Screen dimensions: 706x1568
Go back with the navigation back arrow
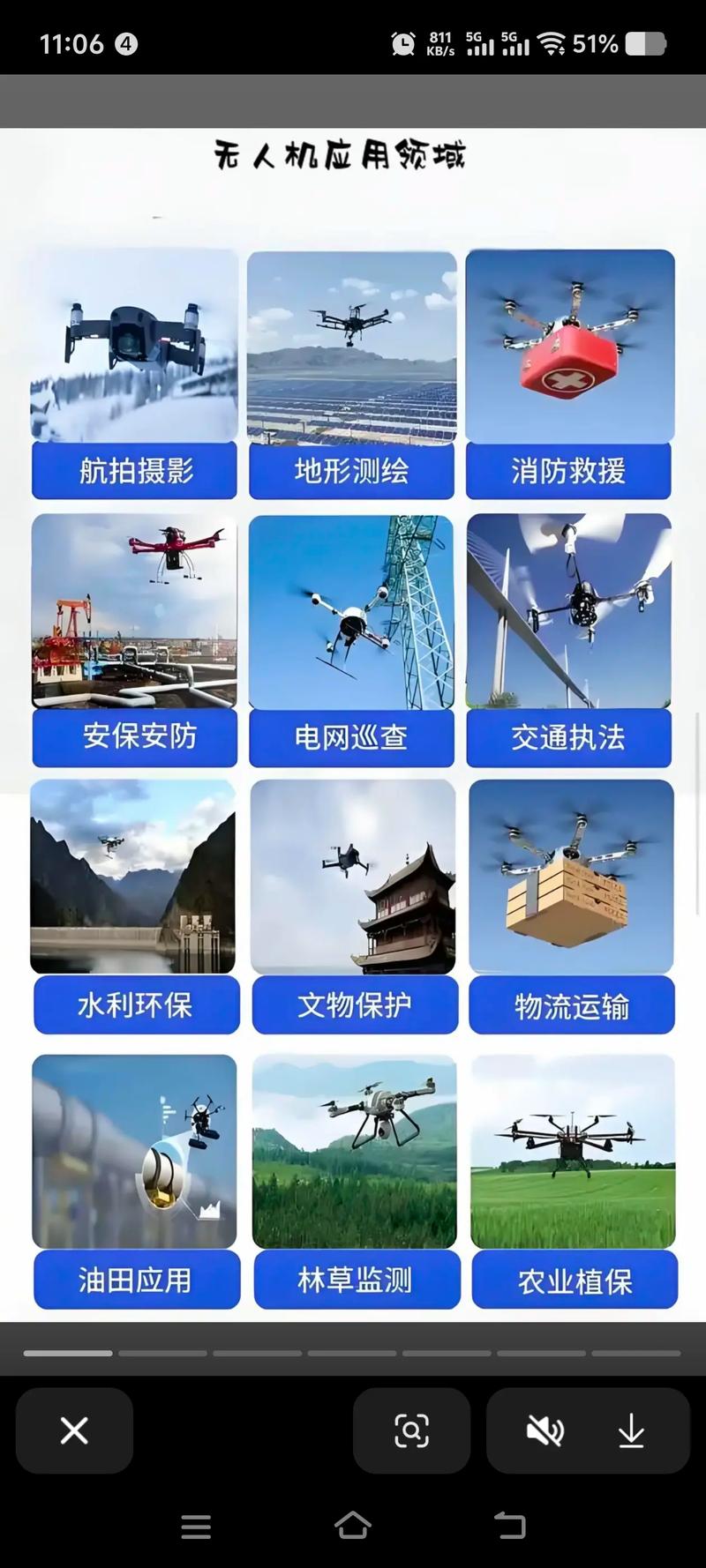(510, 1527)
